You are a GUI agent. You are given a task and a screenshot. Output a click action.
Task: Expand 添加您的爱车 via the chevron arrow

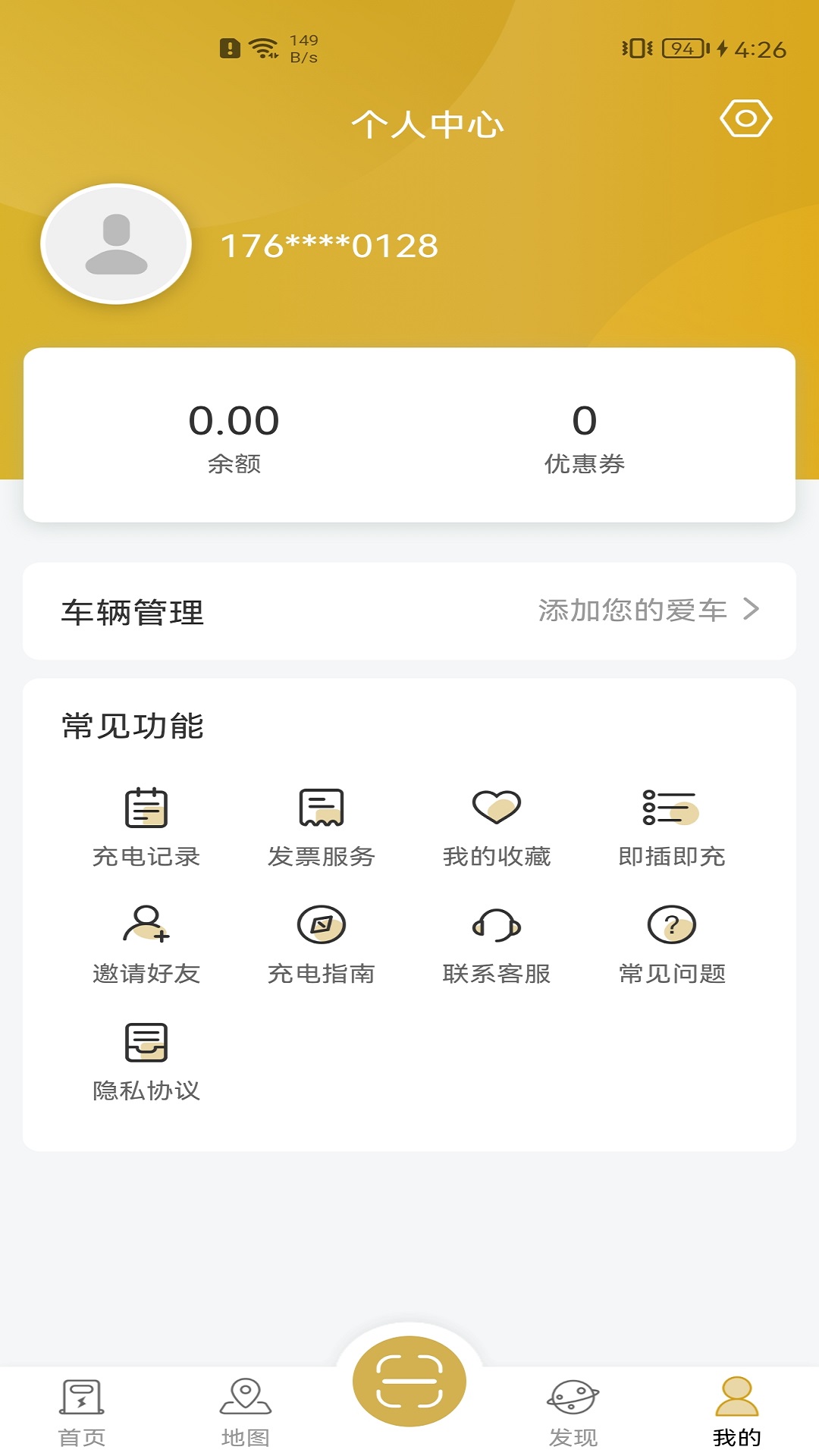click(753, 611)
